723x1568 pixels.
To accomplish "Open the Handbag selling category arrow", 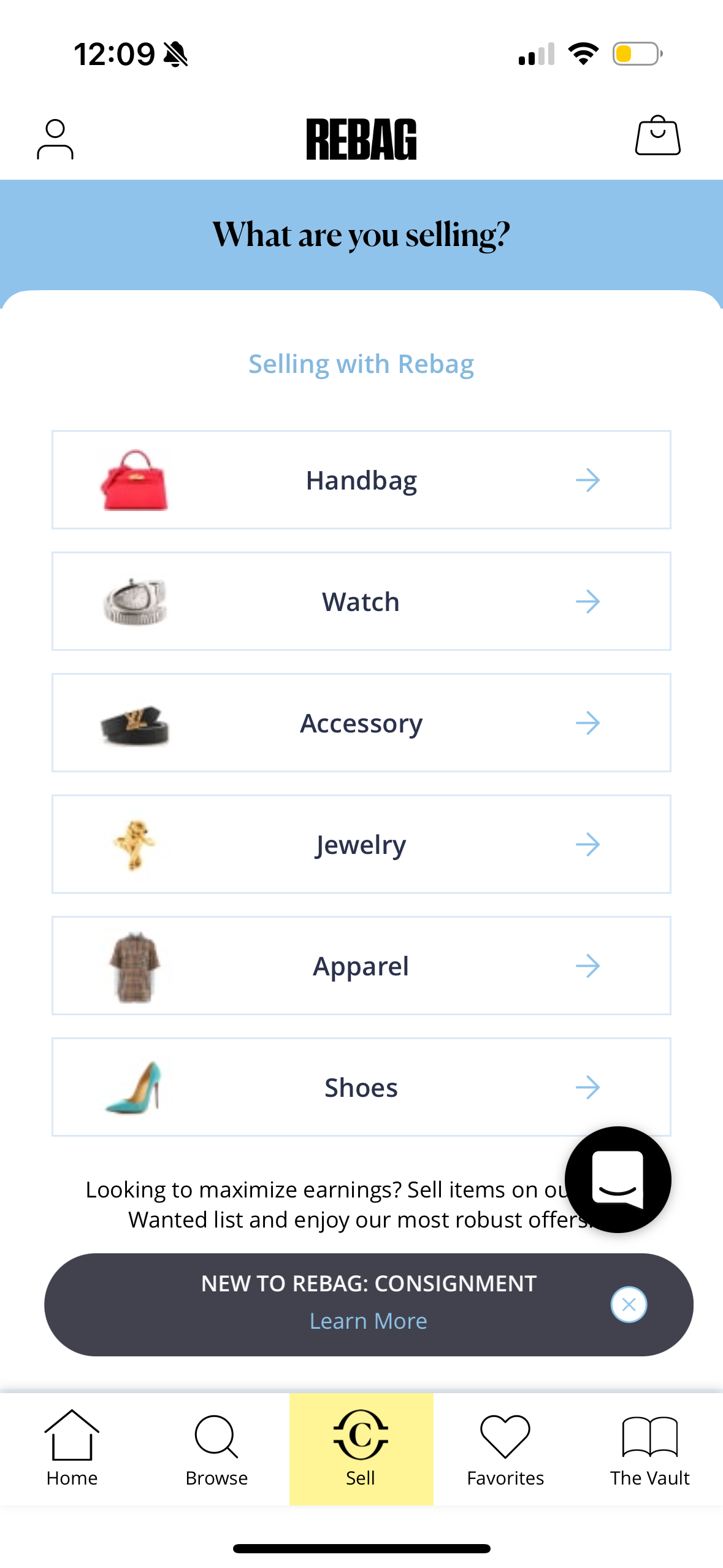I will tap(587, 480).
